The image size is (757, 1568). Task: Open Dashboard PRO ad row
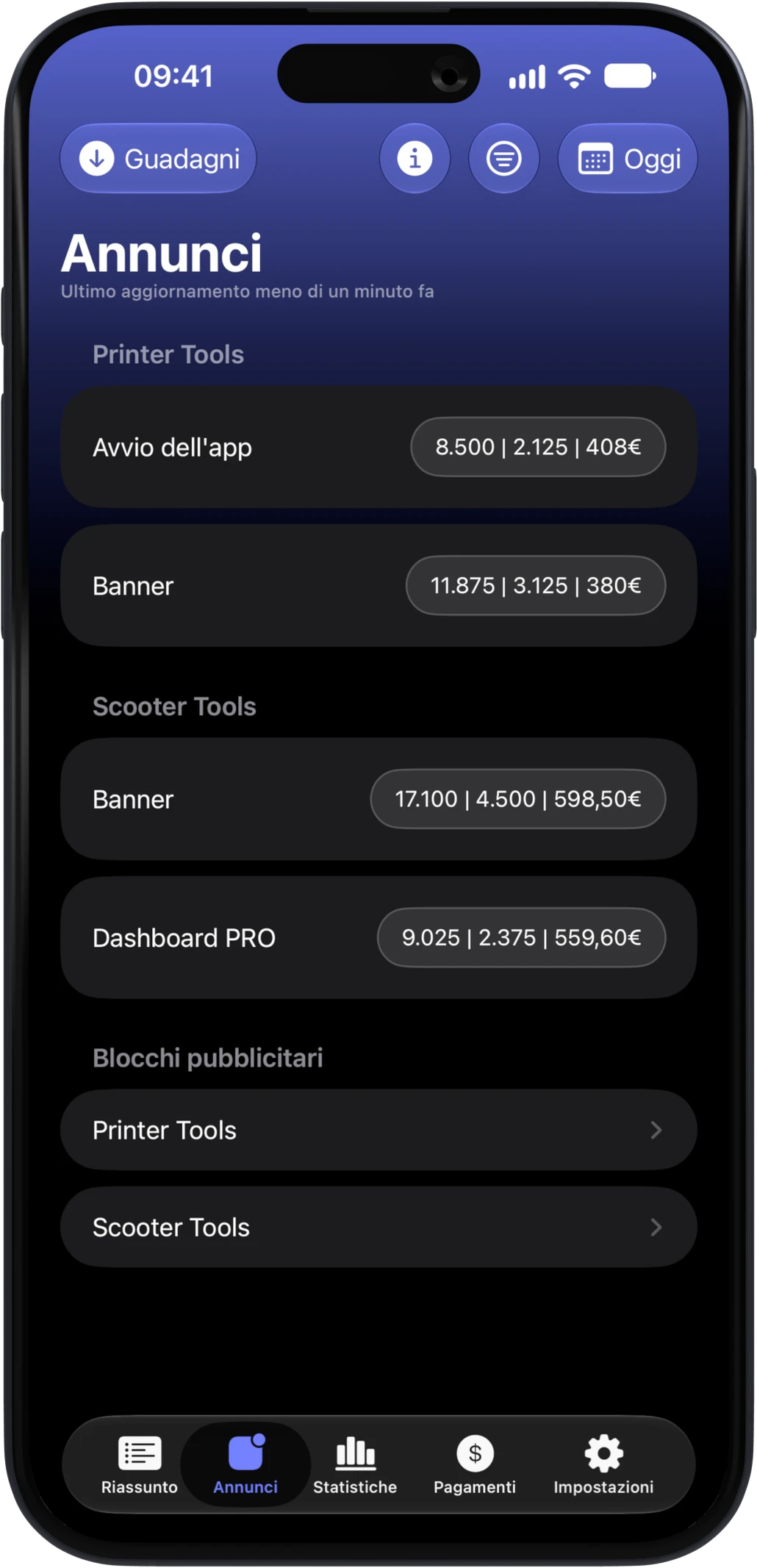378,938
